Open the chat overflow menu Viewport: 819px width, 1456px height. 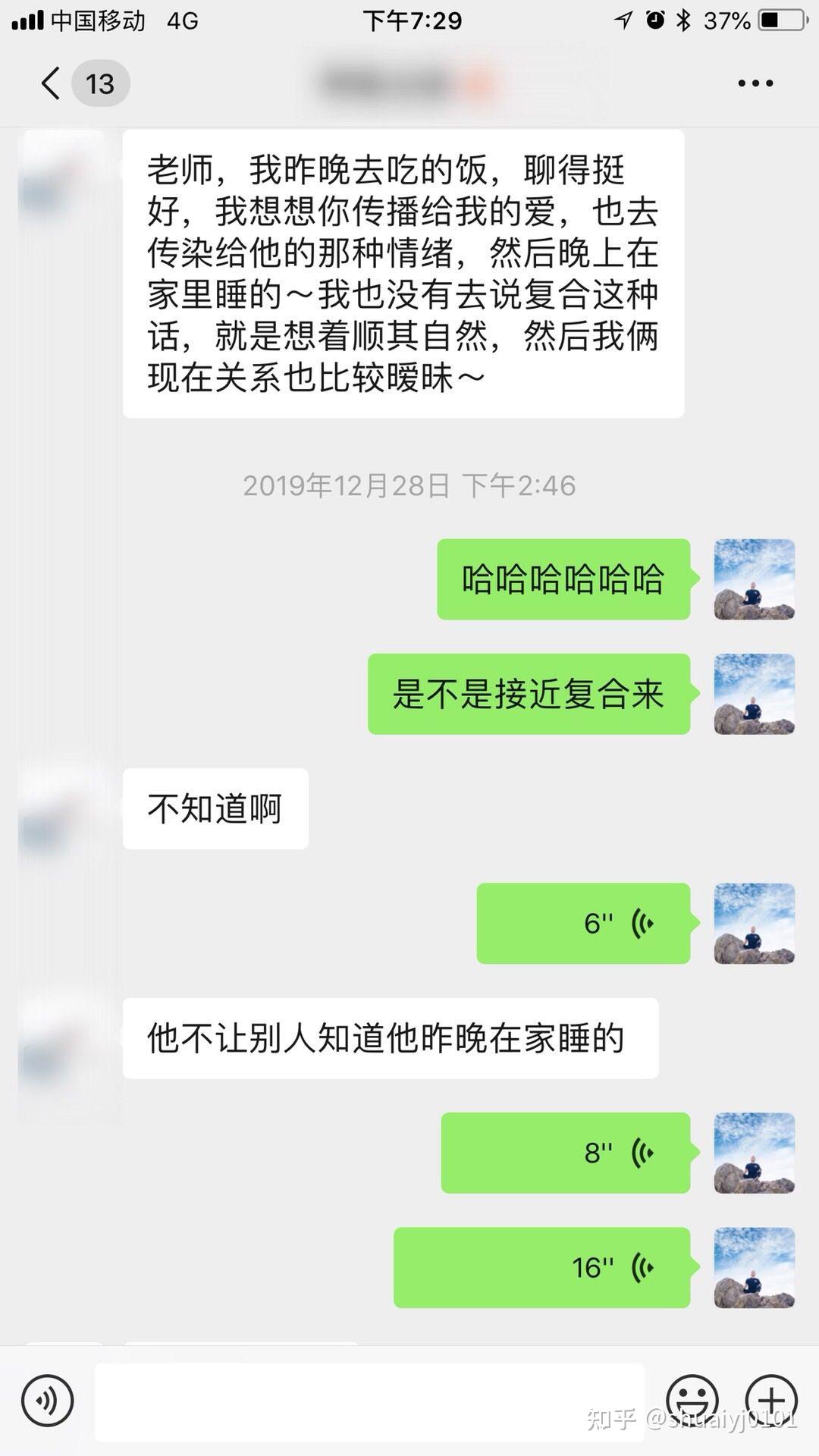(755, 83)
